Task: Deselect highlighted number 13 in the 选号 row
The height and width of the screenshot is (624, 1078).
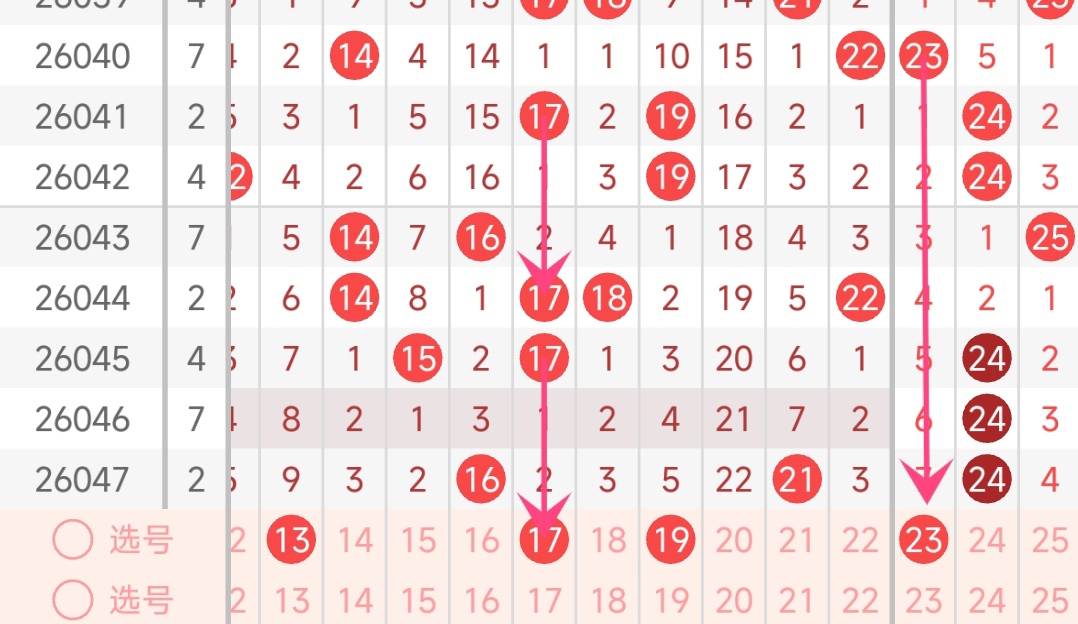Action: 292,541
